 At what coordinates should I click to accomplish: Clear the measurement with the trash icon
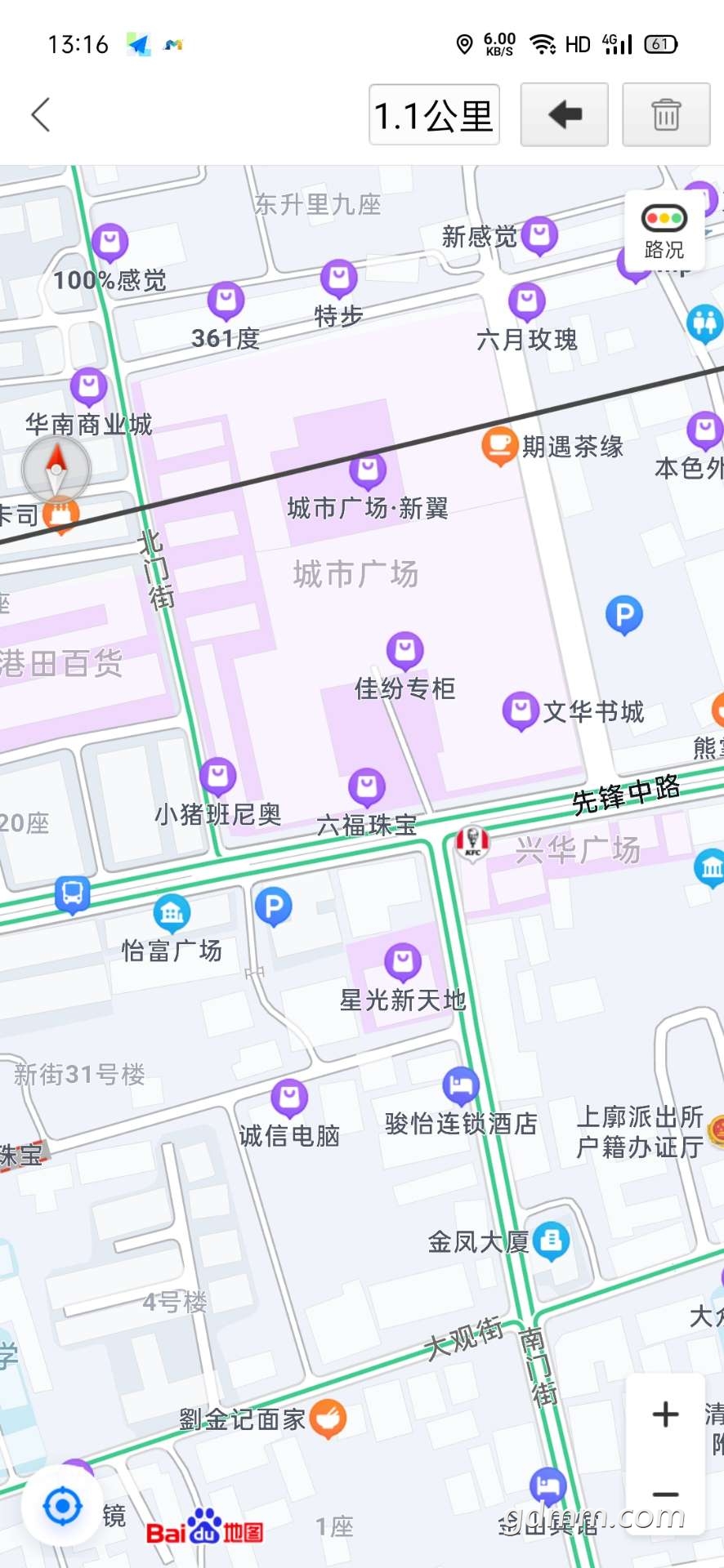click(665, 114)
